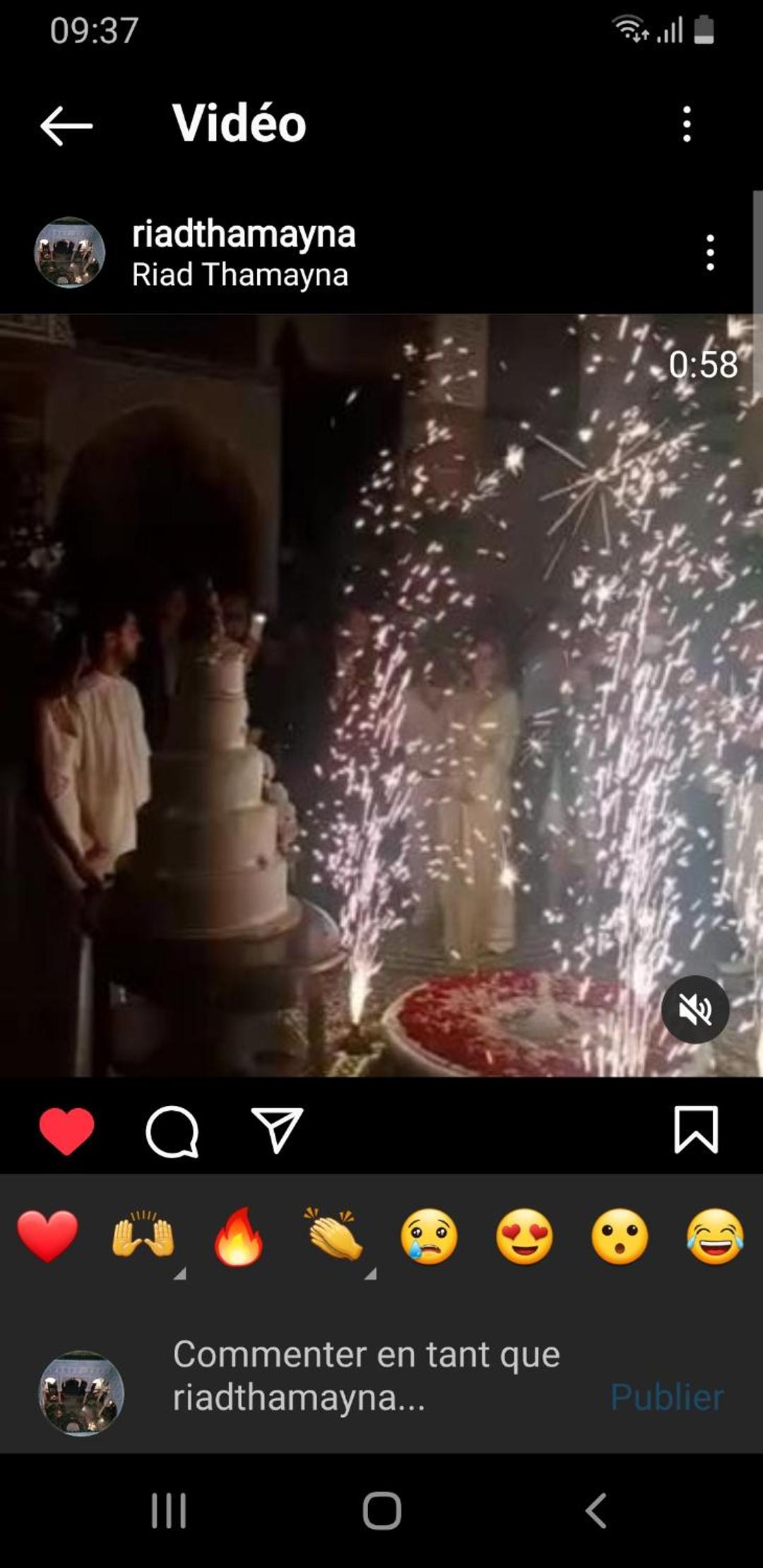Open the post options next to riadthamayna
Viewport: 763px width, 1568px height.
(x=710, y=252)
